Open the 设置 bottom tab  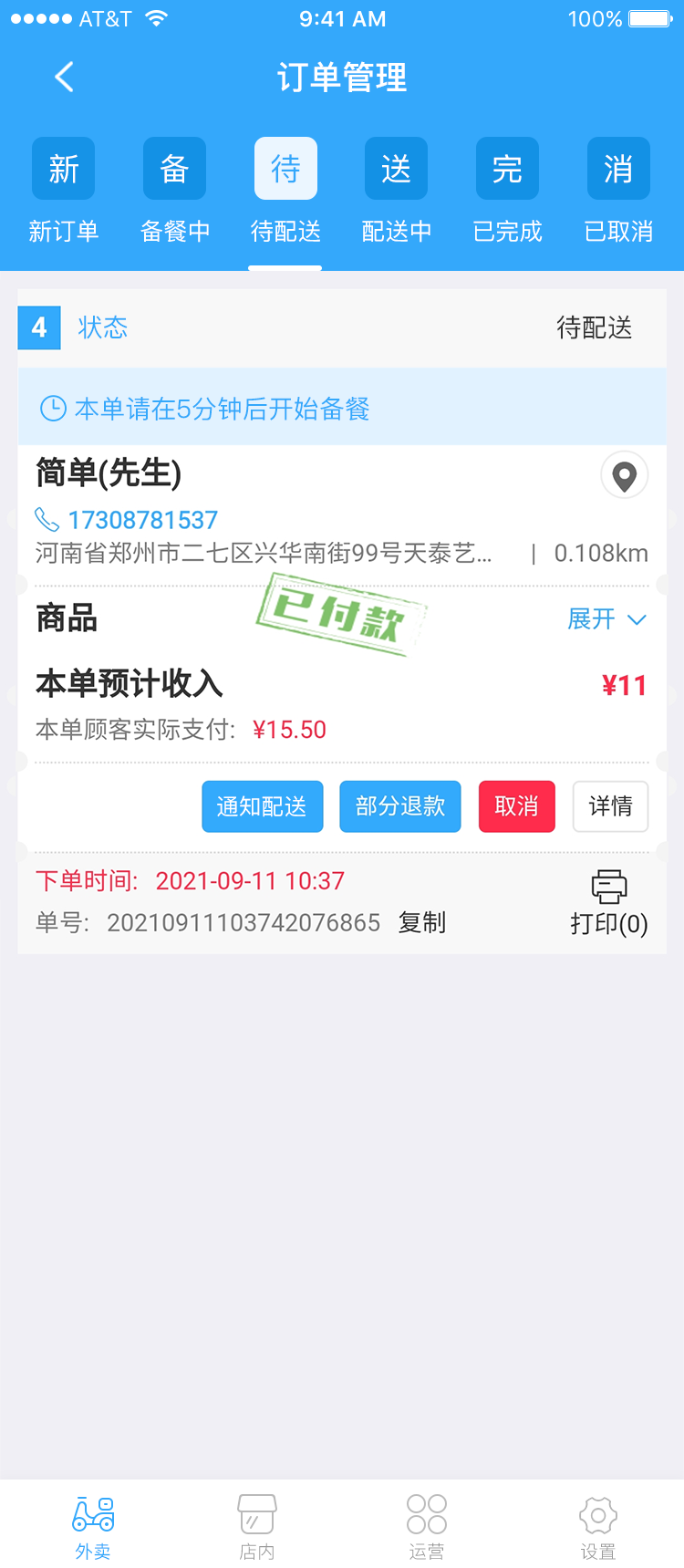point(598,1527)
